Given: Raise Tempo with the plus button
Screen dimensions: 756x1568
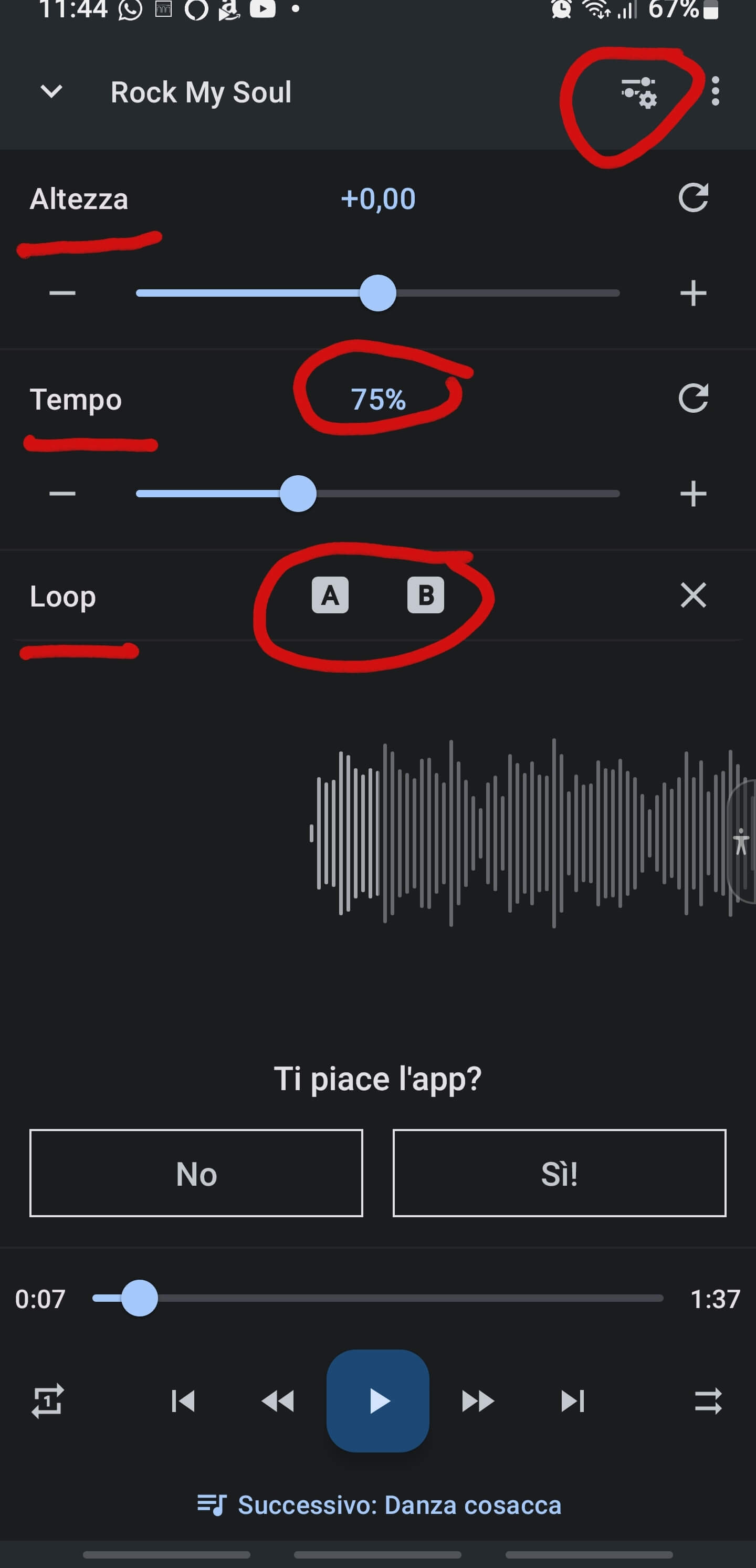Looking at the screenshot, I should [692, 494].
